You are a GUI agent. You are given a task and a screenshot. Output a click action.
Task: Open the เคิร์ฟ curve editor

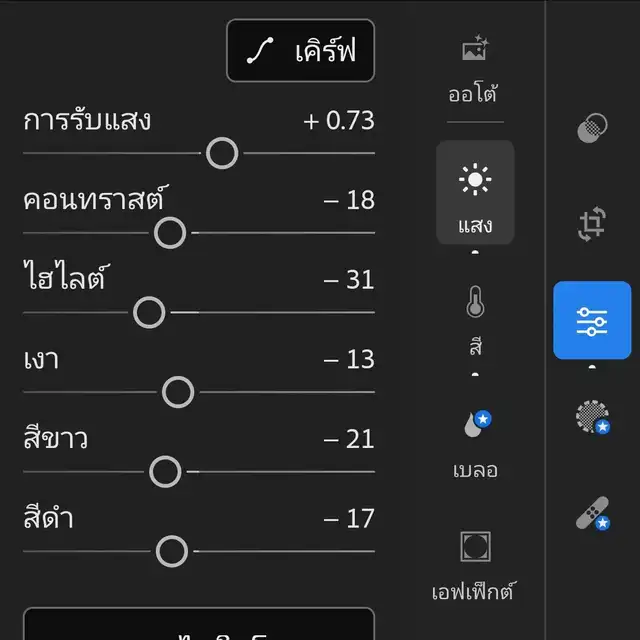[300, 51]
